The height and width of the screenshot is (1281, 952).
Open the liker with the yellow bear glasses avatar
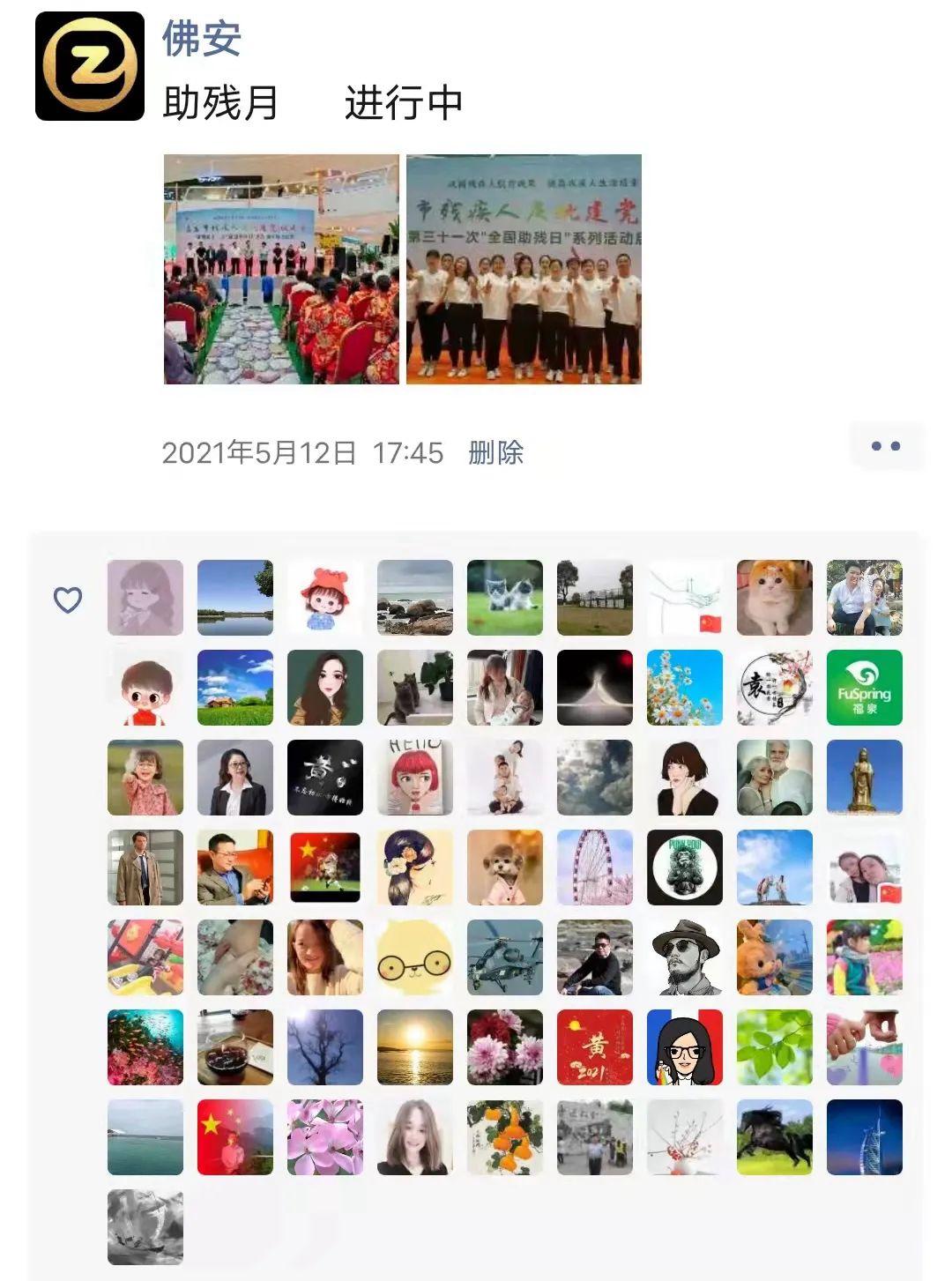click(414, 957)
